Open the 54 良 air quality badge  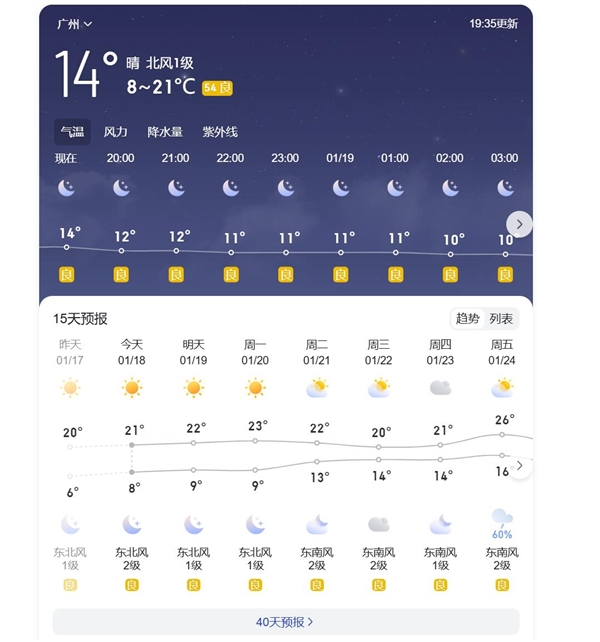217,88
